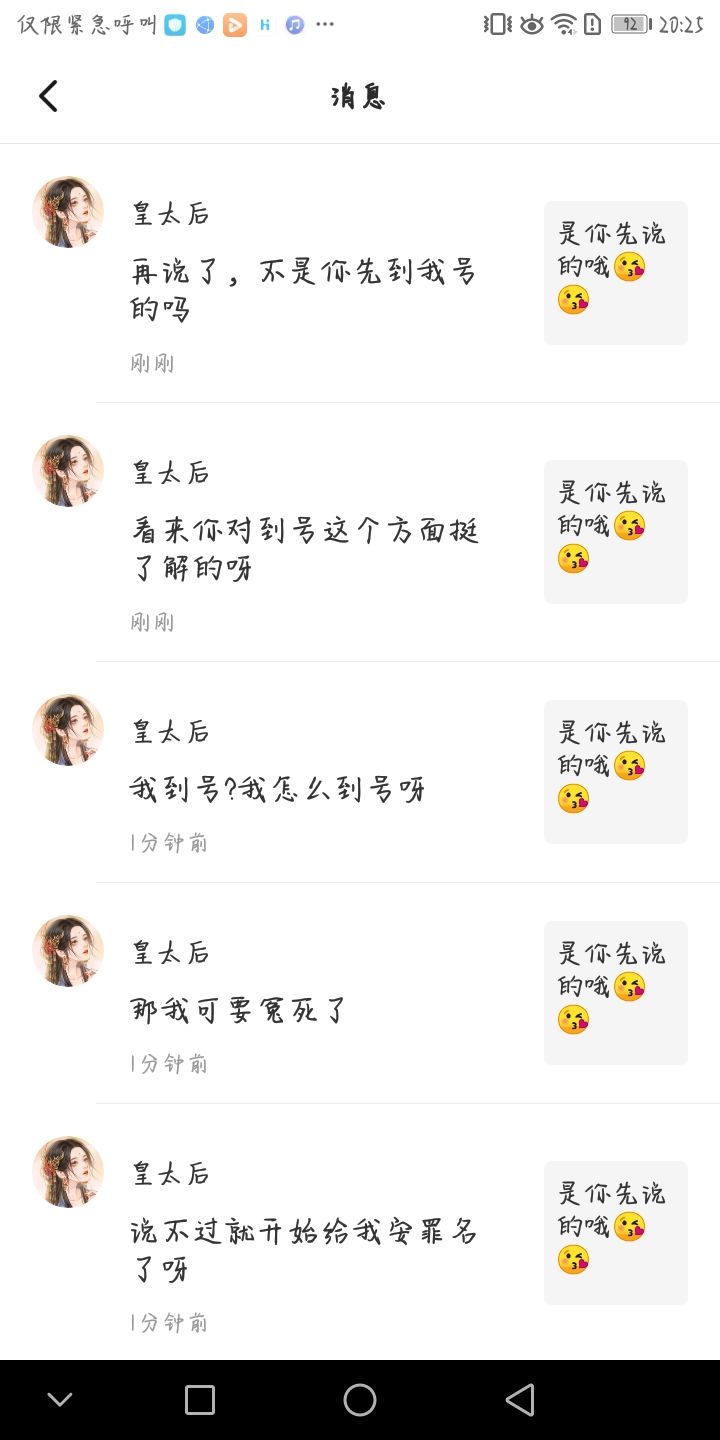View 皇太后's avatar beside '那我可要冤死了'
The image size is (720, 1440).
point(68,951)
